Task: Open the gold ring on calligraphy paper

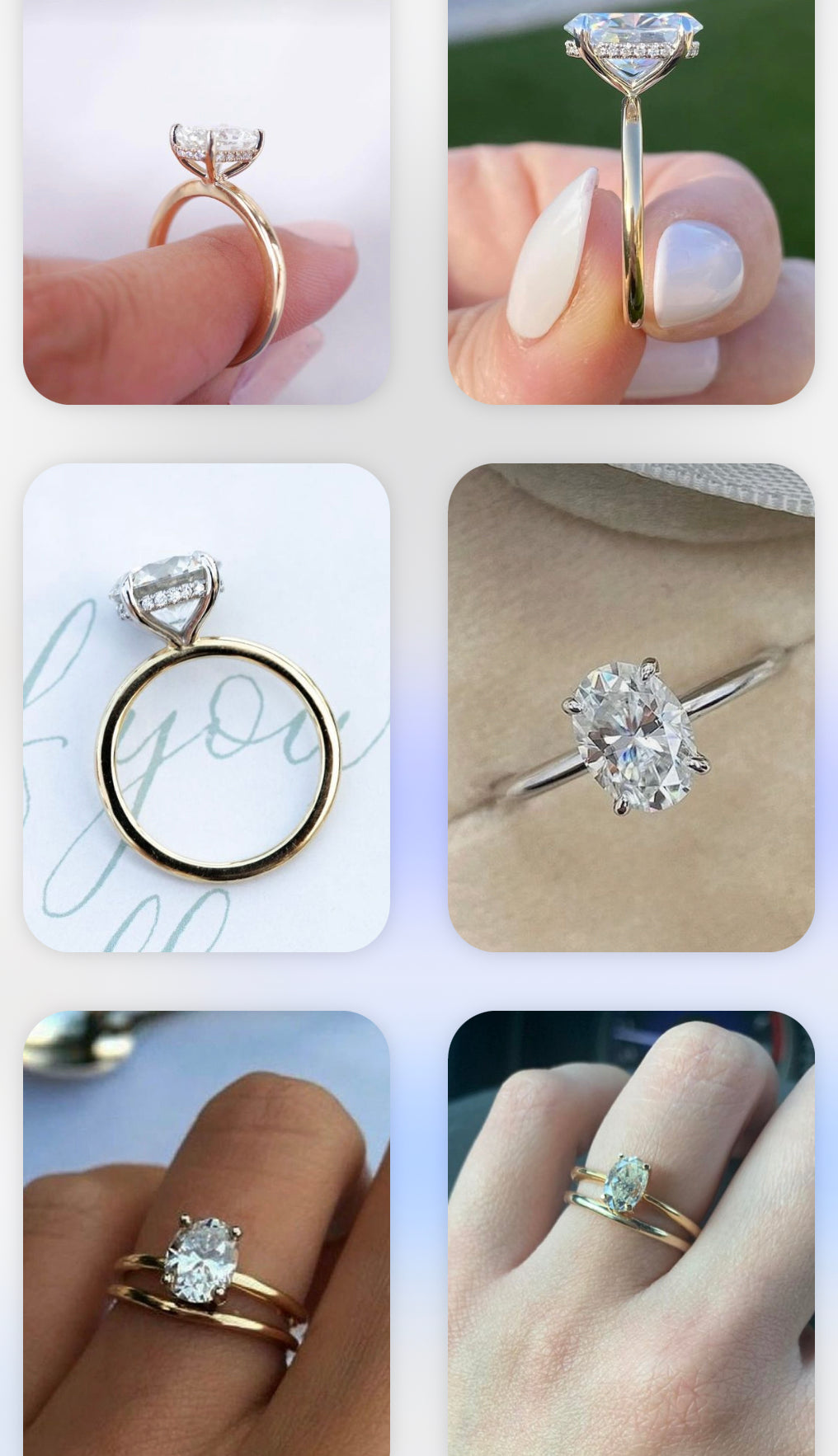Action: 206,707
